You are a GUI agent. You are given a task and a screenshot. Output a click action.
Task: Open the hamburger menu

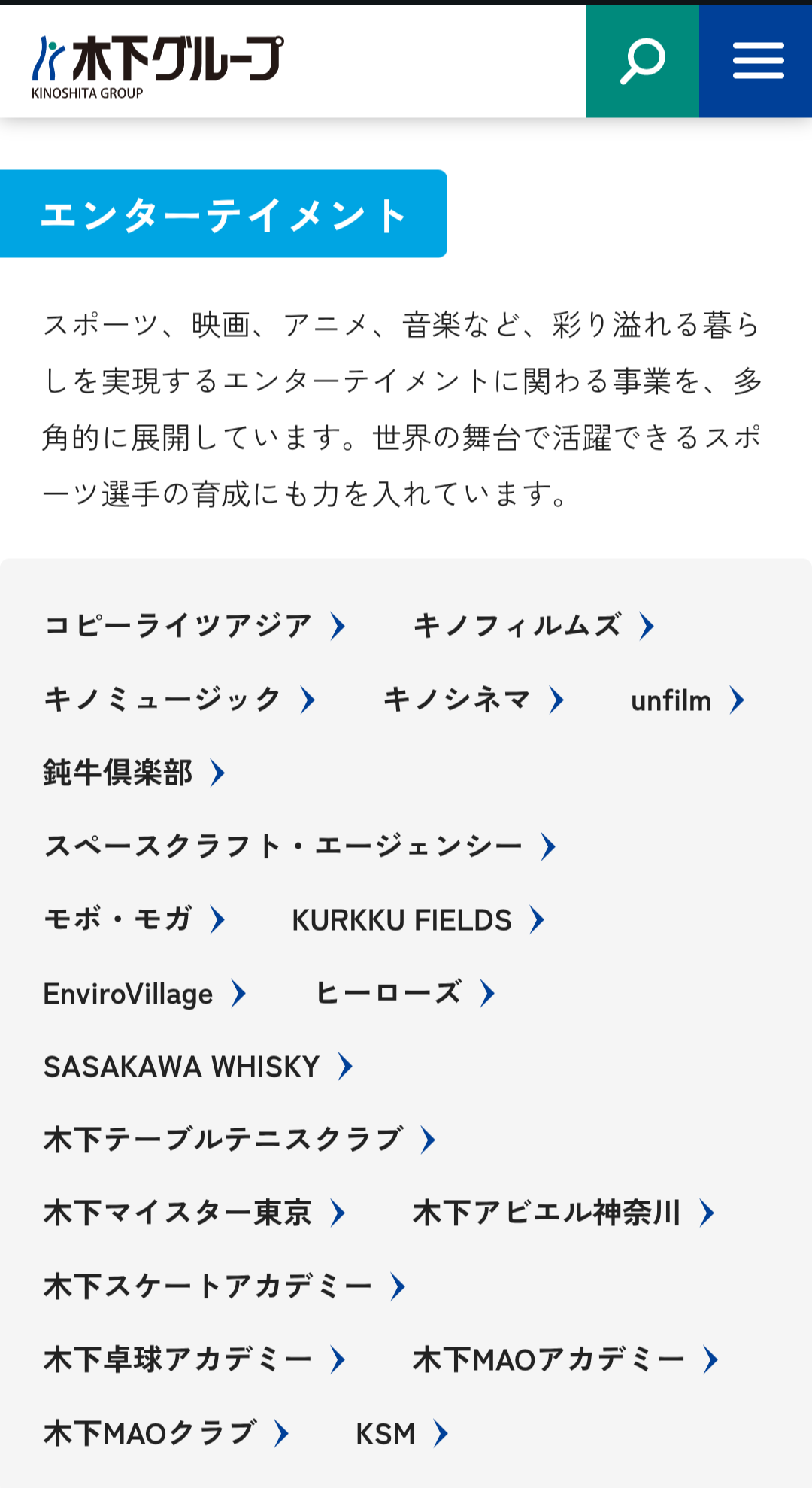click(x=757, y=62)
